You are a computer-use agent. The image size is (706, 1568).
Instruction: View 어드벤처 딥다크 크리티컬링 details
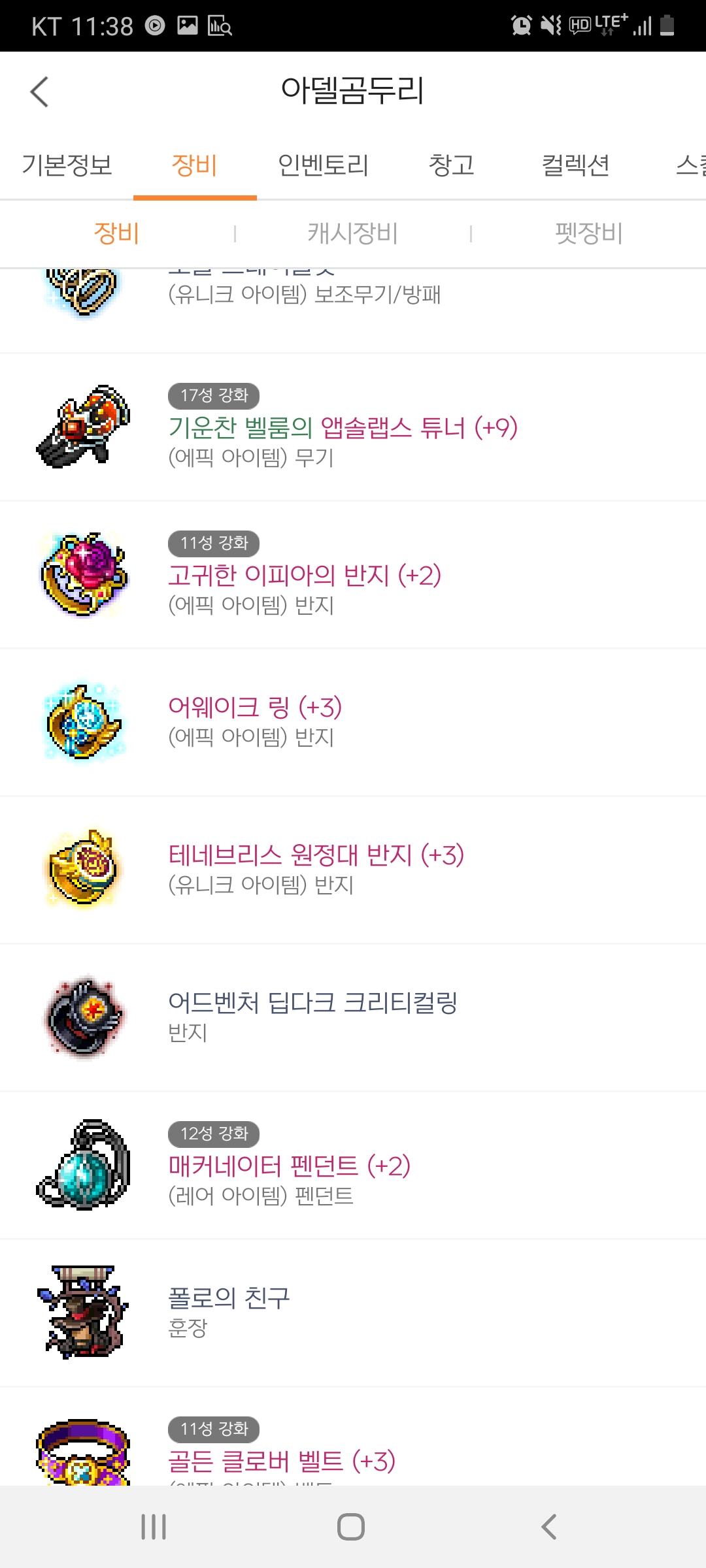[312, 1003]
